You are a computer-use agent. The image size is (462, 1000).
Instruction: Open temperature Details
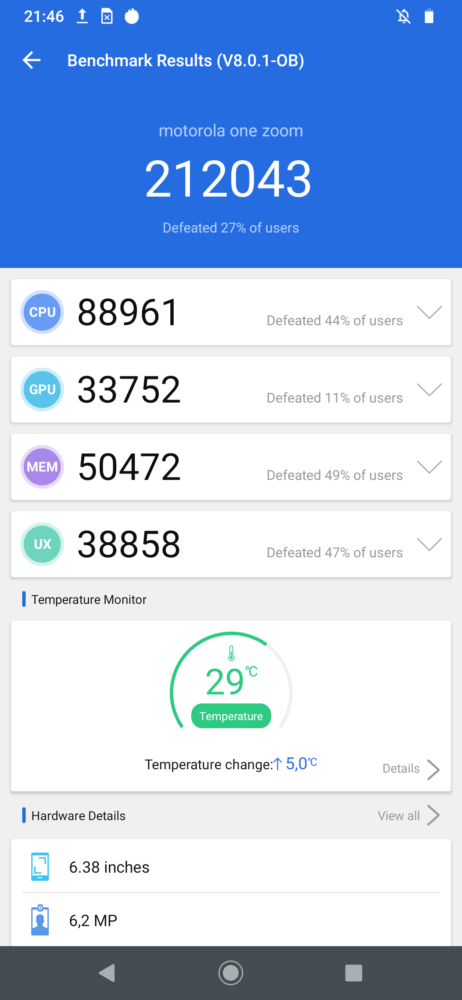pos(412,769)
